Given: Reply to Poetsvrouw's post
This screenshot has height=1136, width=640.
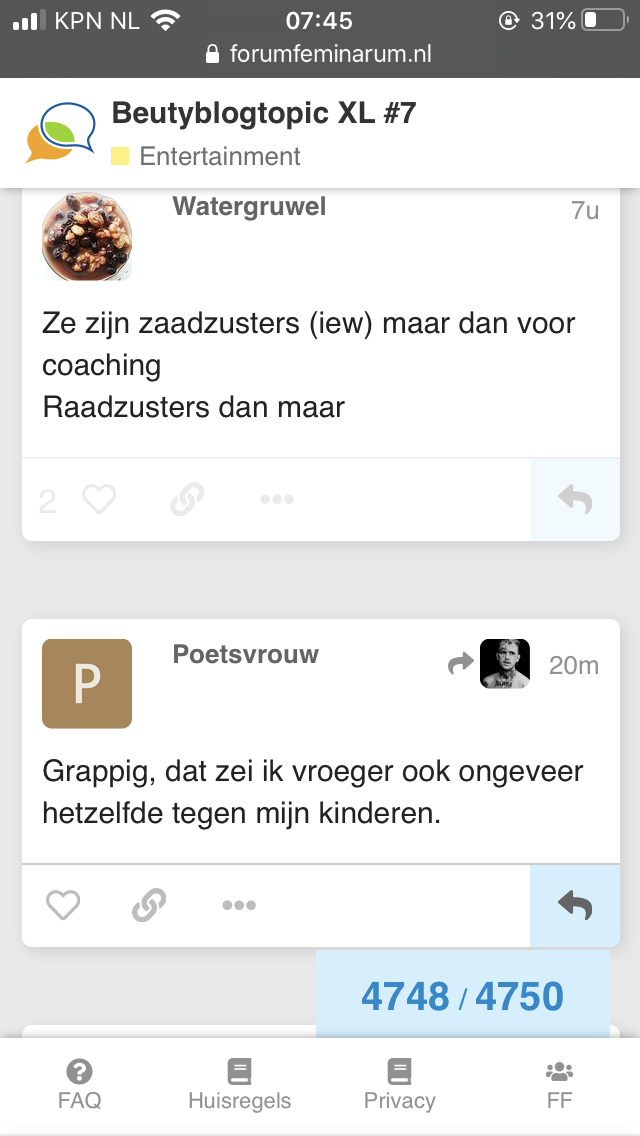Looking at the screenshot, I should 575,906.
